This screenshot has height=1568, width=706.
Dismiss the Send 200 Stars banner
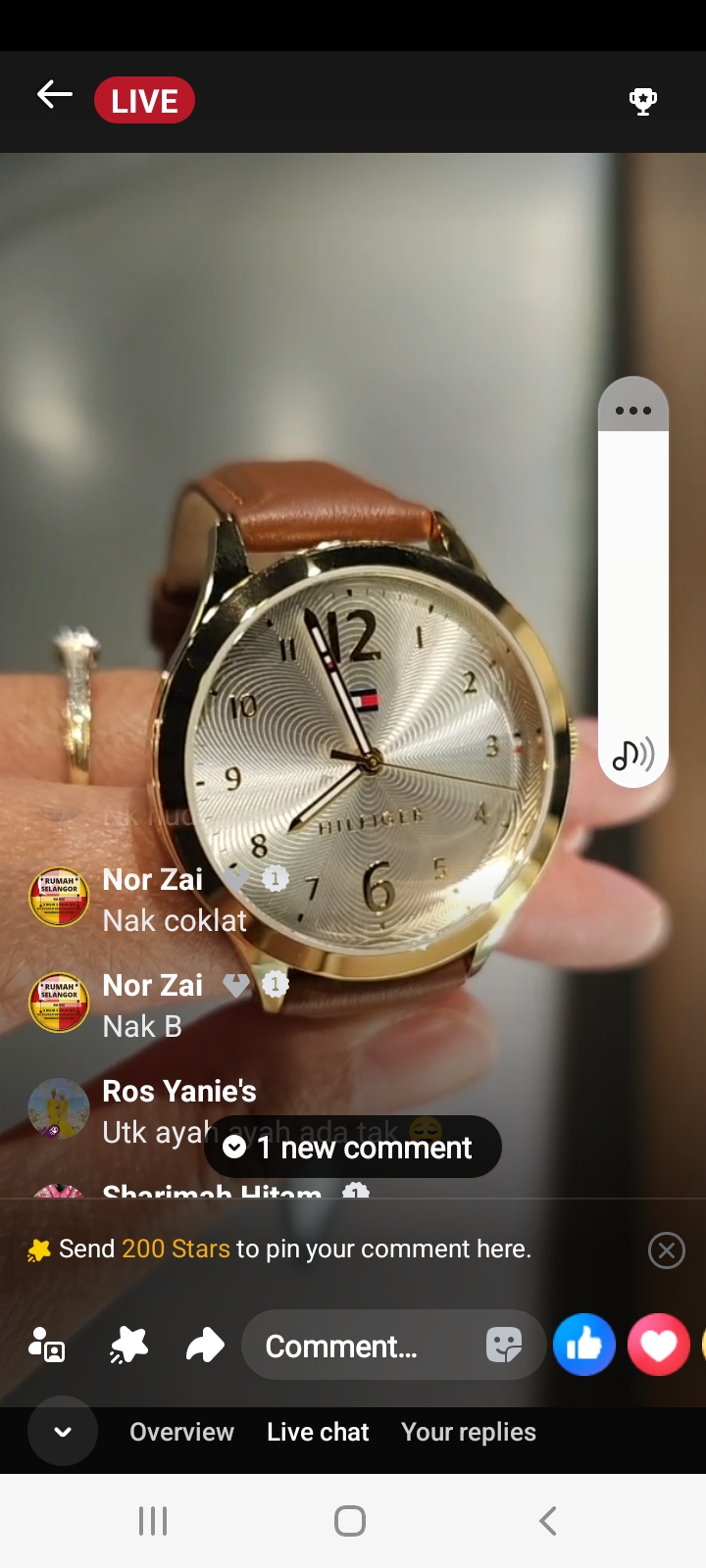pyautogui.click(x=666, y=1250)
